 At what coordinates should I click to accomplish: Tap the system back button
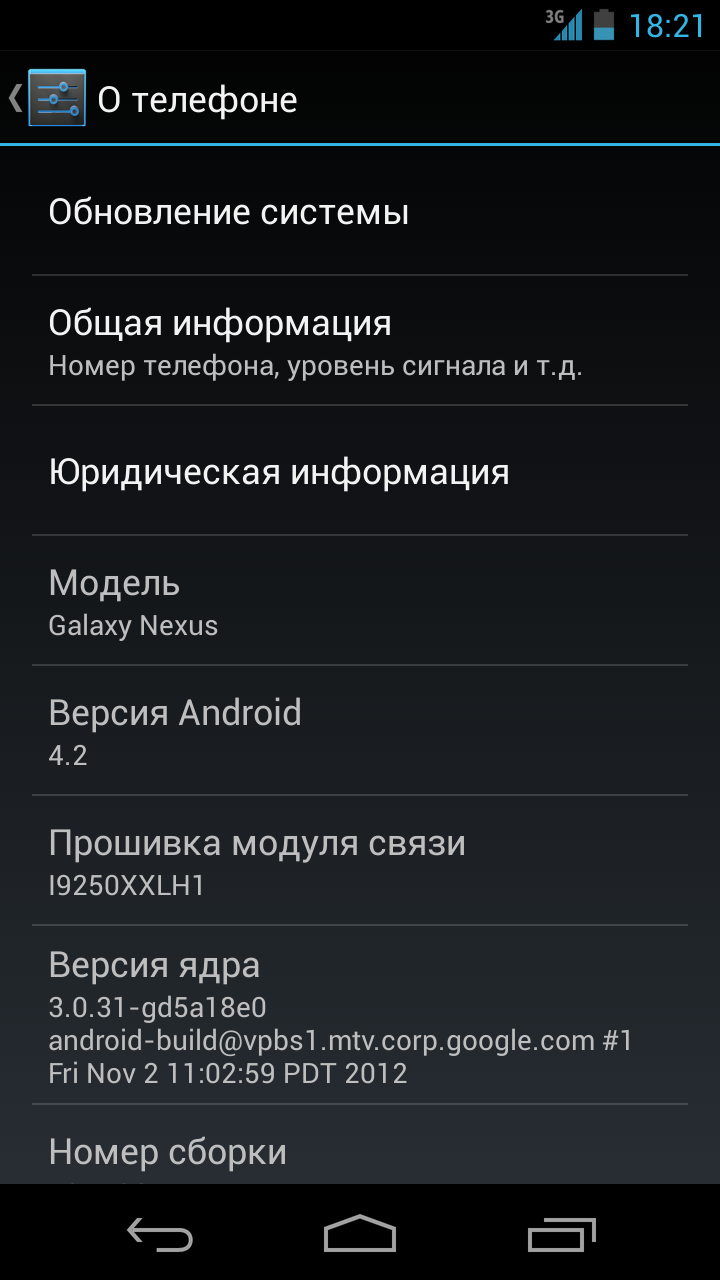point(160,1235)
